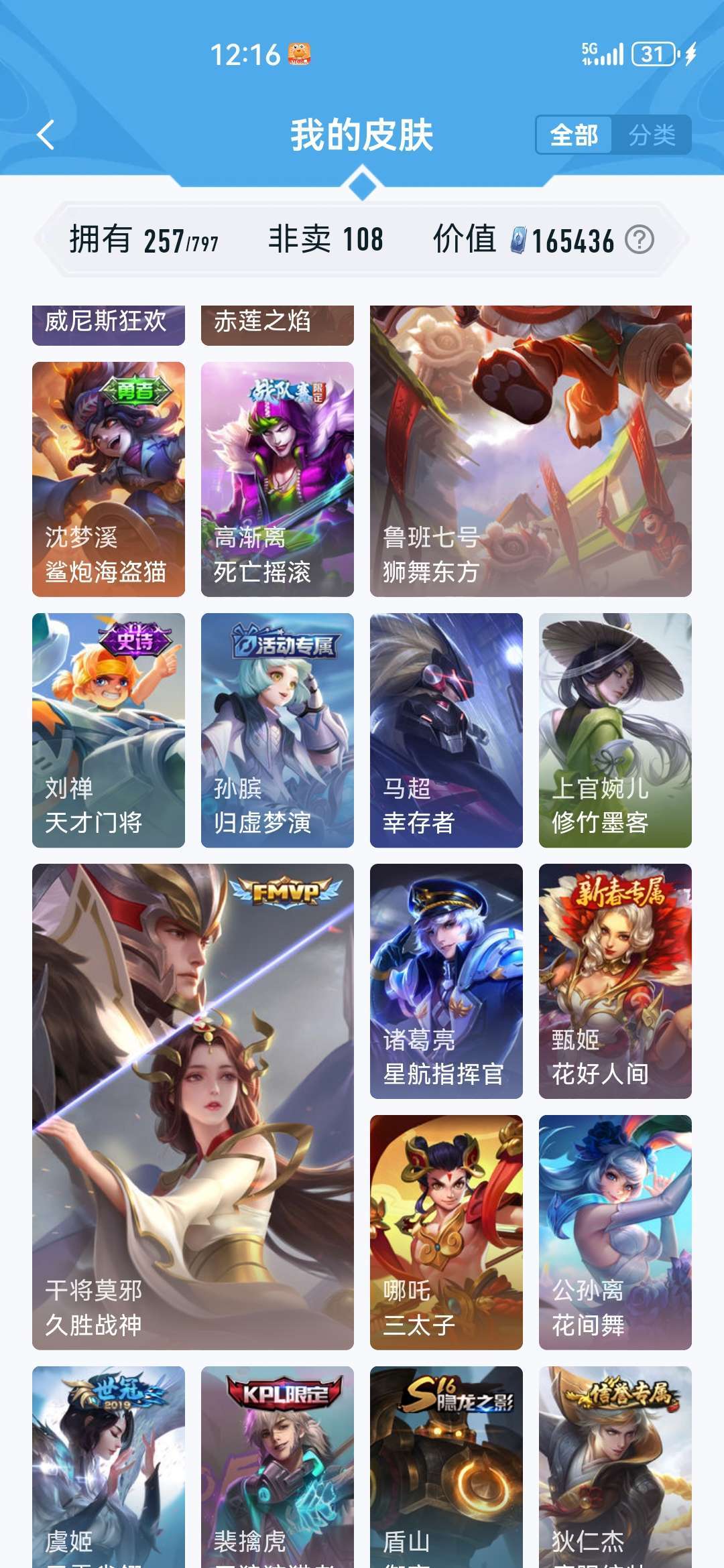The width and height of the screenshot is (724, 1568).
Task: View 哪吒 三太子 skin
Action: tap(446, 1232)
